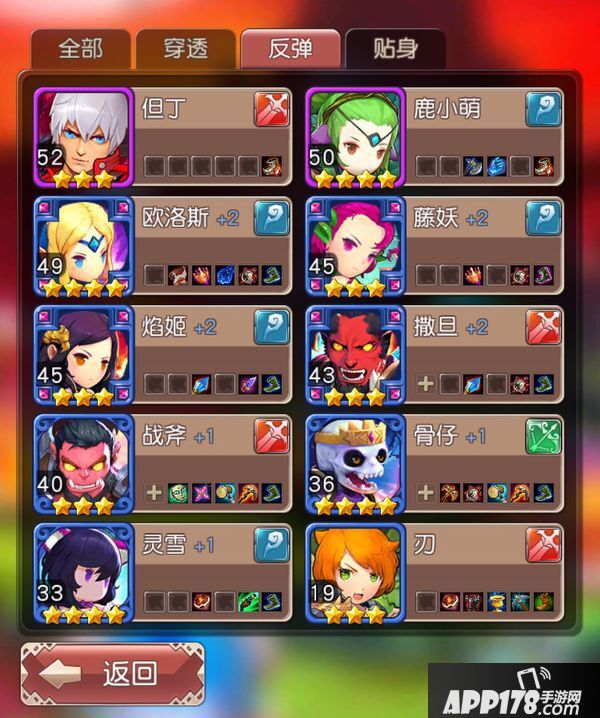Image resolution: width=600 pixels, height=718 pixels.
Task: Open hero card 藤妖
Action: (x=435, y=246)
